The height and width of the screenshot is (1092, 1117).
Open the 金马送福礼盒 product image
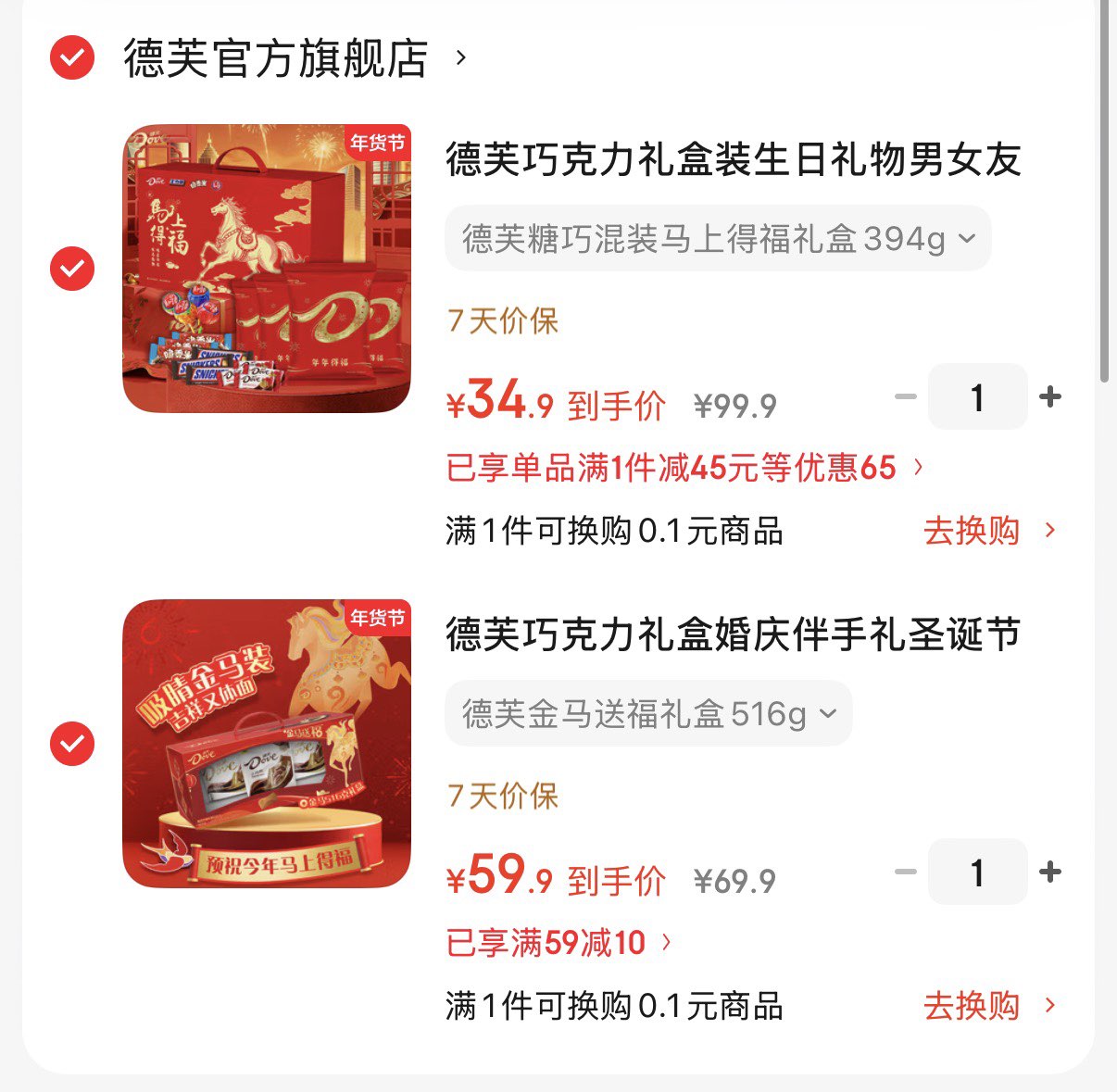point(267,744)
